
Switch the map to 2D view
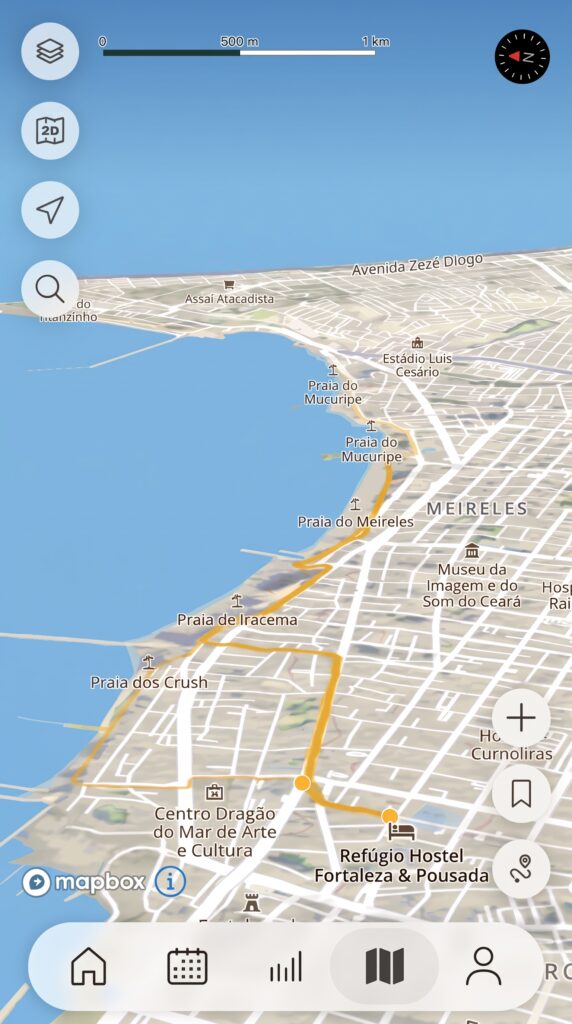(x=50, y=131)
